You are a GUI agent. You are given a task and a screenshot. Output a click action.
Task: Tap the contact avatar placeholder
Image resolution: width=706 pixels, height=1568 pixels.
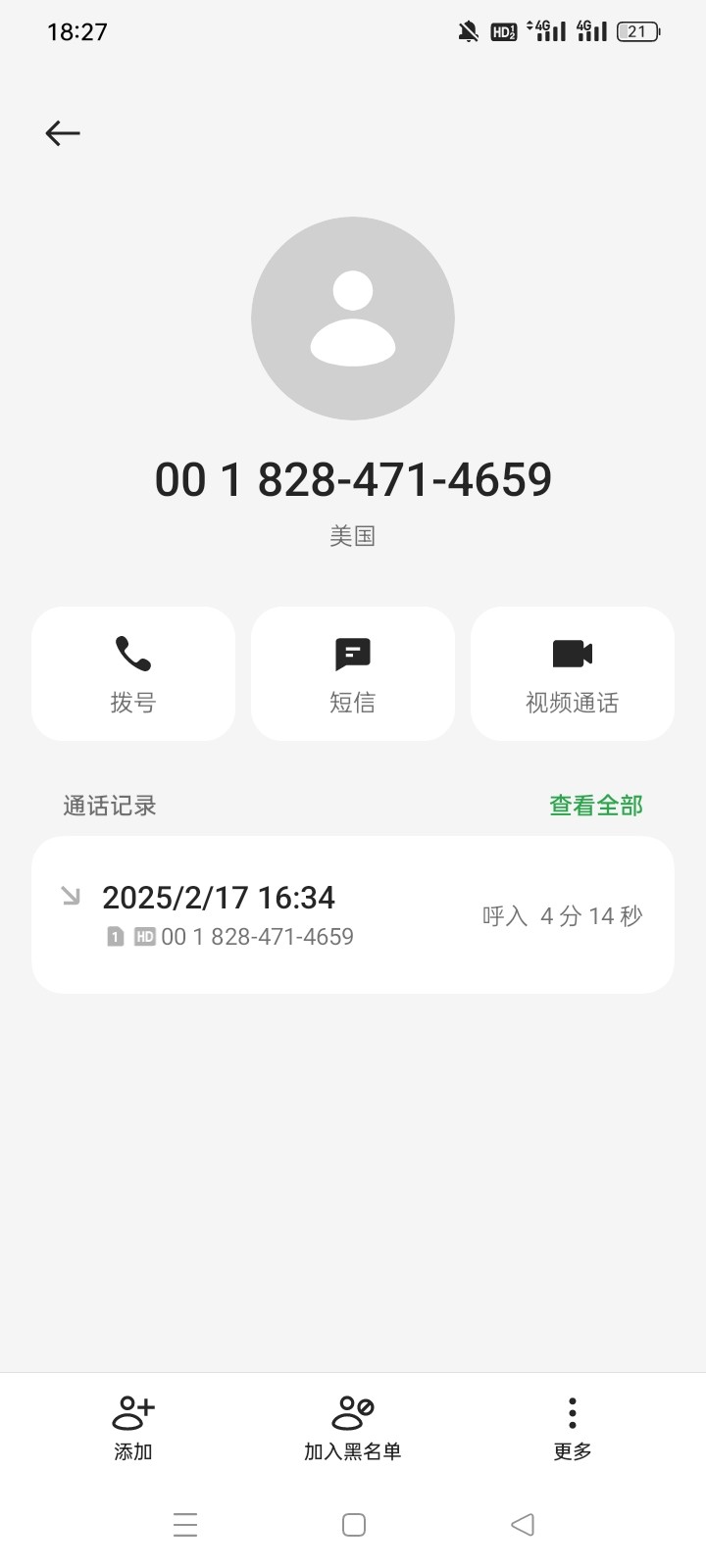[353, 318]
